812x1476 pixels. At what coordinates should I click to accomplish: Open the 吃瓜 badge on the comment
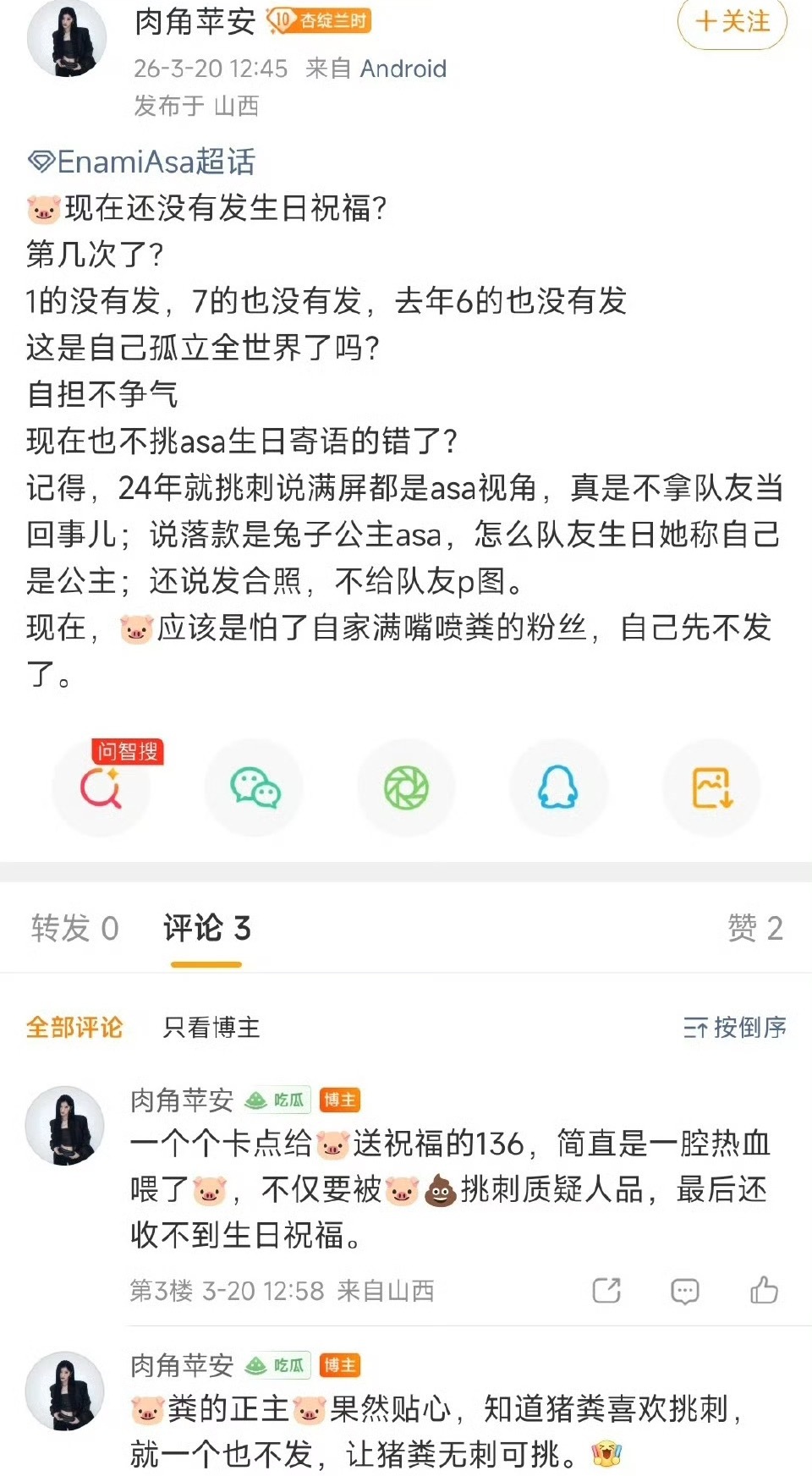tap(275, 1100)
